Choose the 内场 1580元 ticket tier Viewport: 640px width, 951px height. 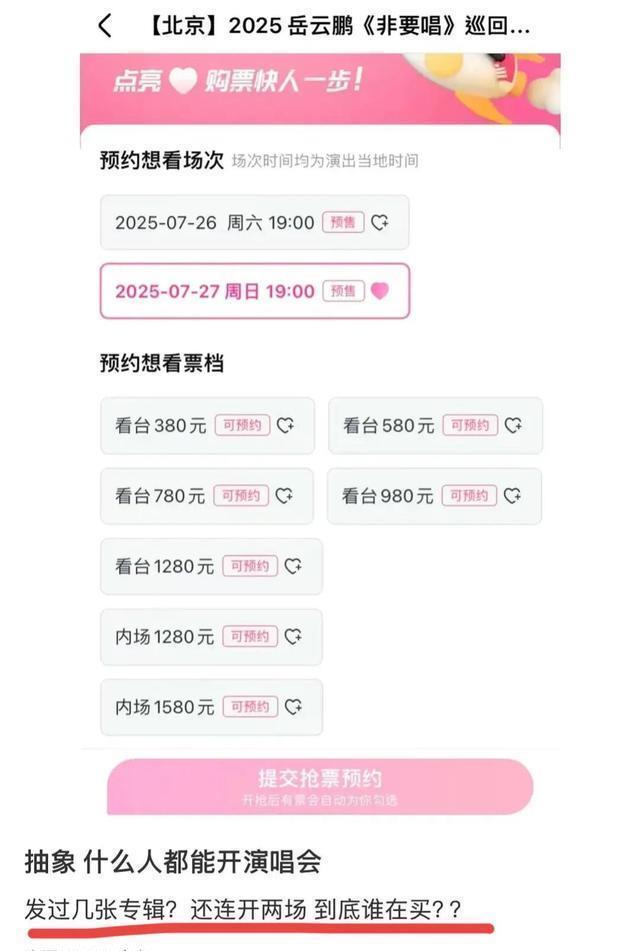click(211, 707)
